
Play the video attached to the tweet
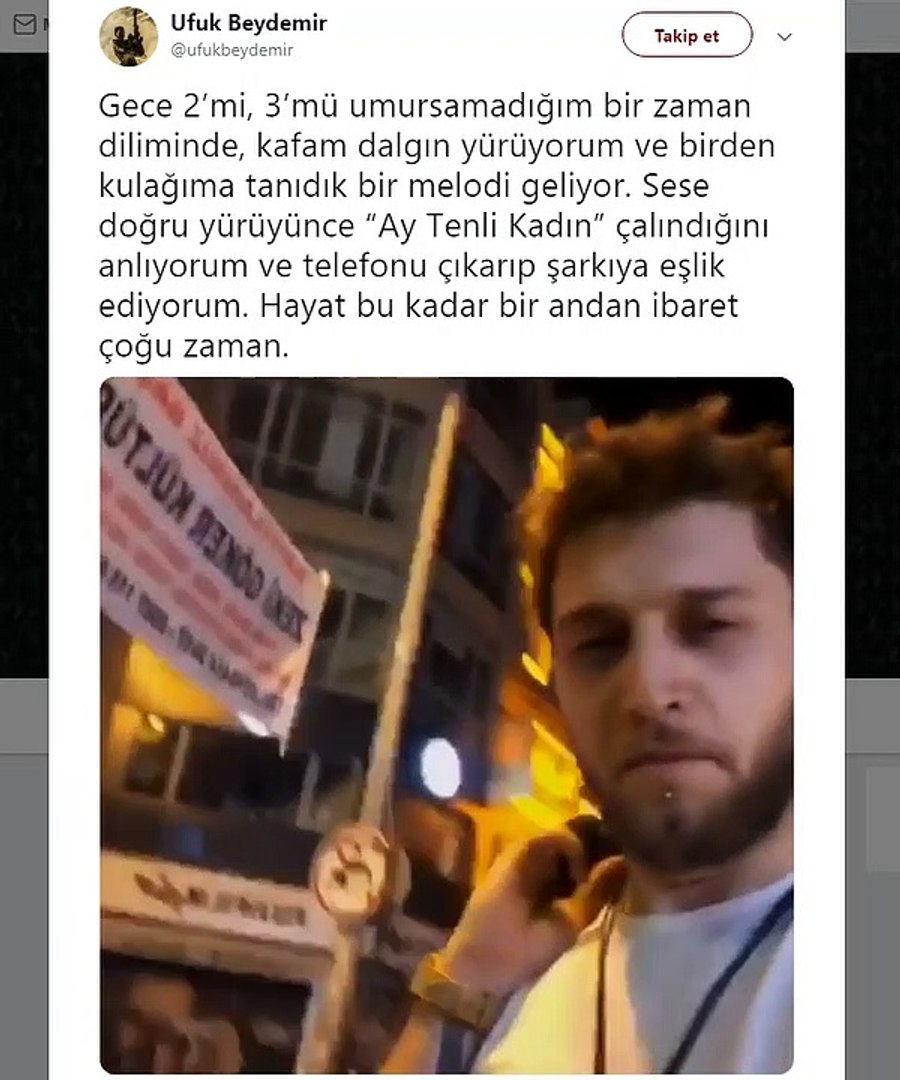(x=447, y=725)
